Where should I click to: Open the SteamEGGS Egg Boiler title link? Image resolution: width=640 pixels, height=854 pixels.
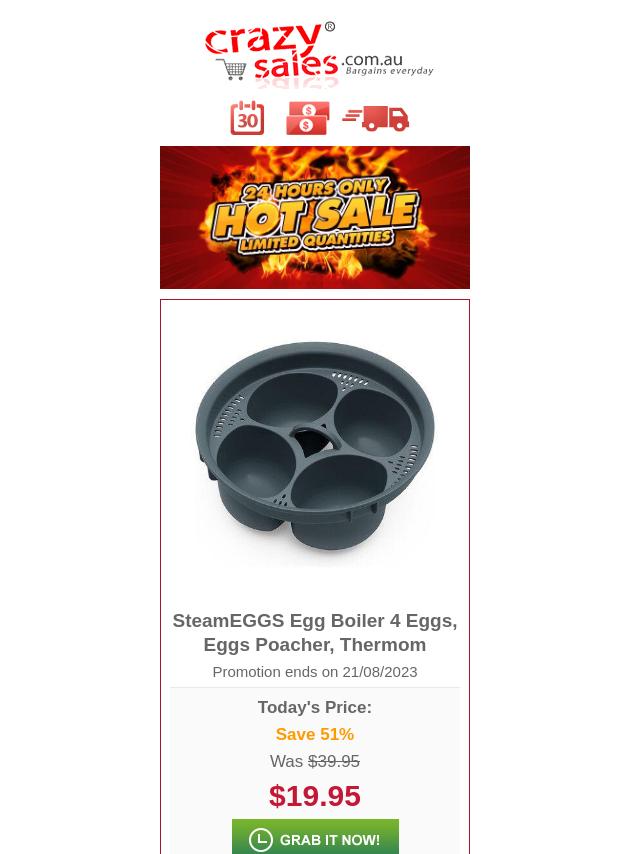point(315,632)
